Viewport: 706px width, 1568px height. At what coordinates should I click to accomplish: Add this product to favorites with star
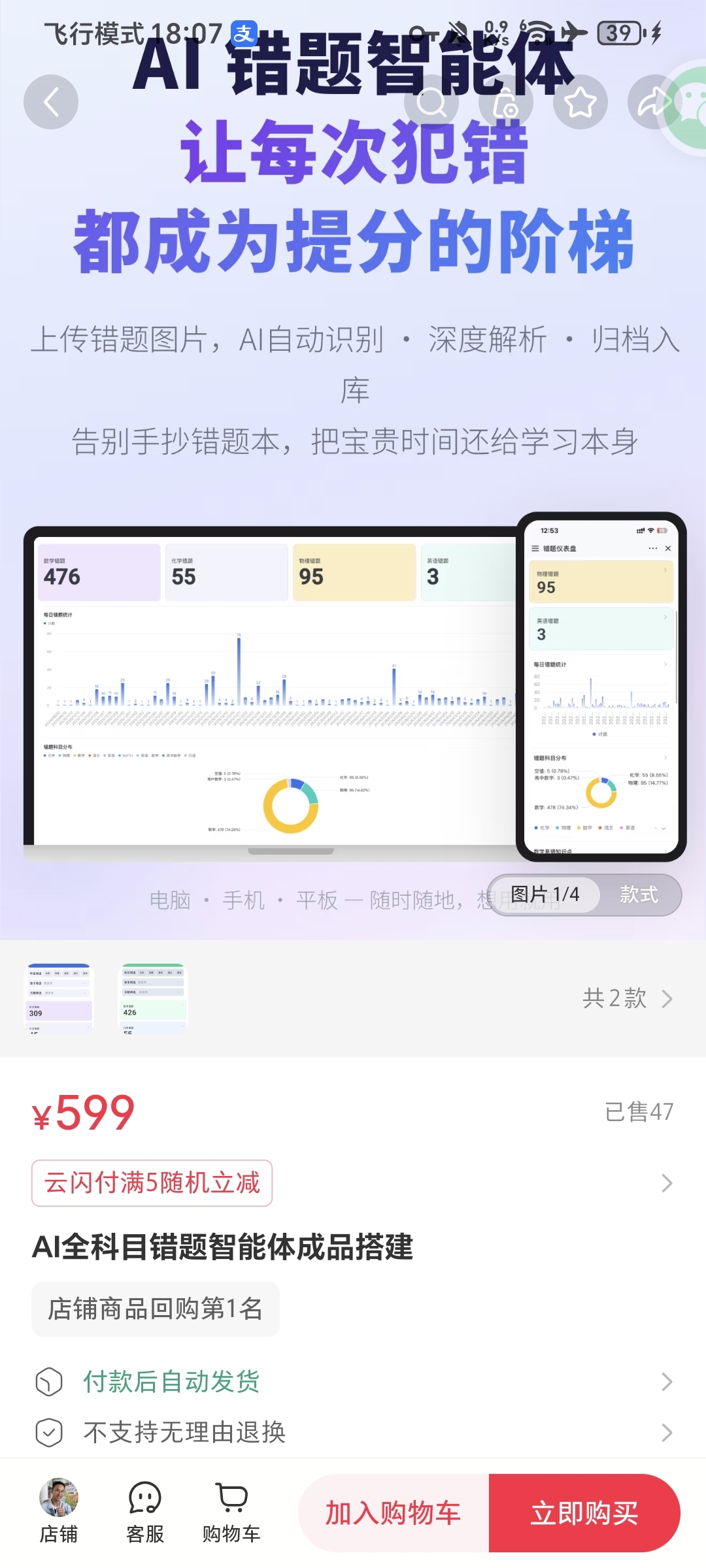[580, 102]
